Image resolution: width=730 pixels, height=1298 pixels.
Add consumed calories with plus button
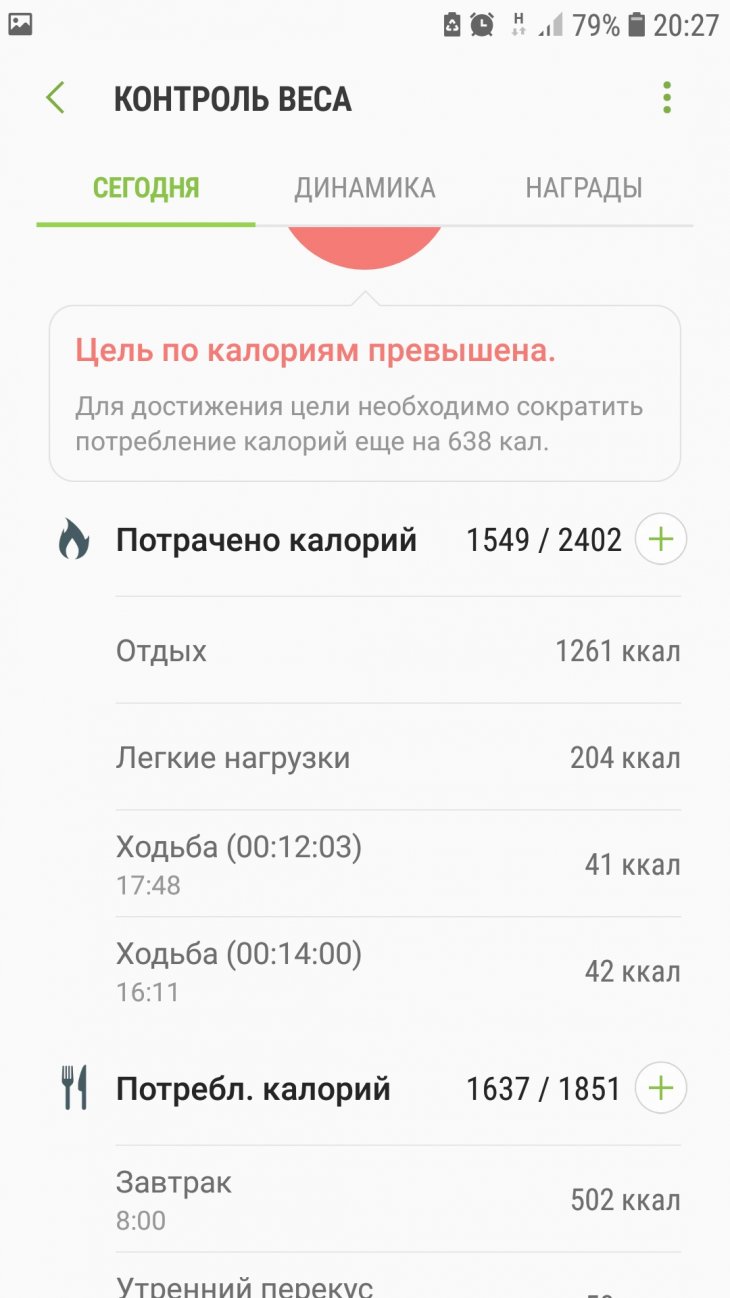tap(660, 1088)
